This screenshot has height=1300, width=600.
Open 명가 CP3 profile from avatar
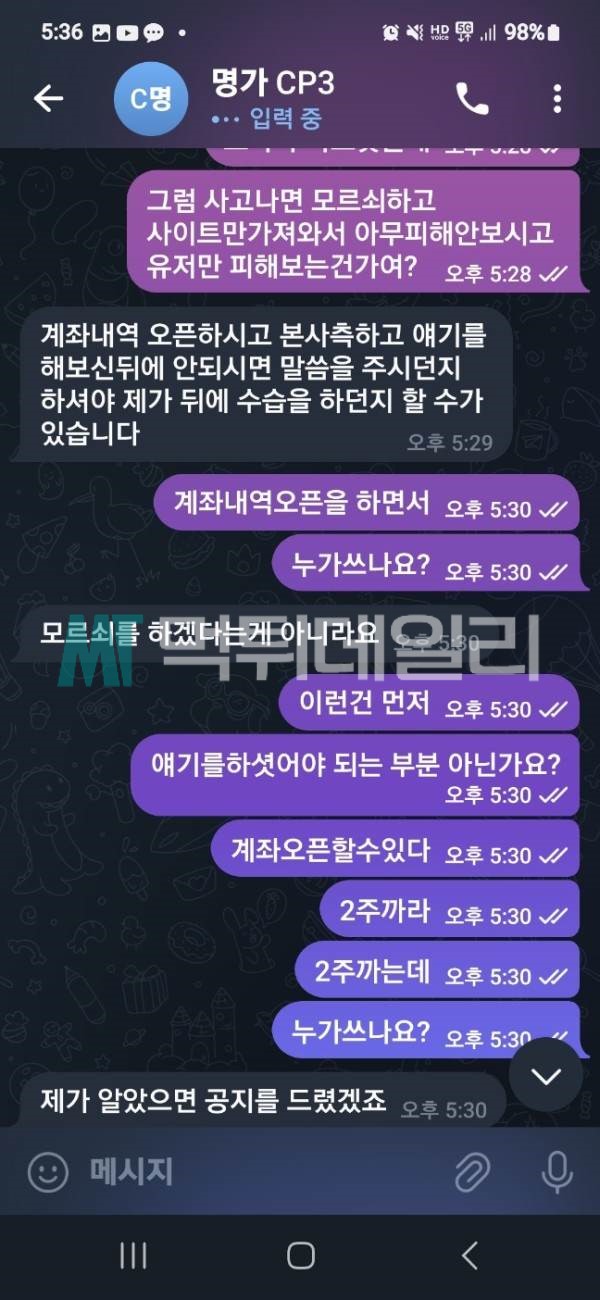pyautogui.click(x=150, y=97)
